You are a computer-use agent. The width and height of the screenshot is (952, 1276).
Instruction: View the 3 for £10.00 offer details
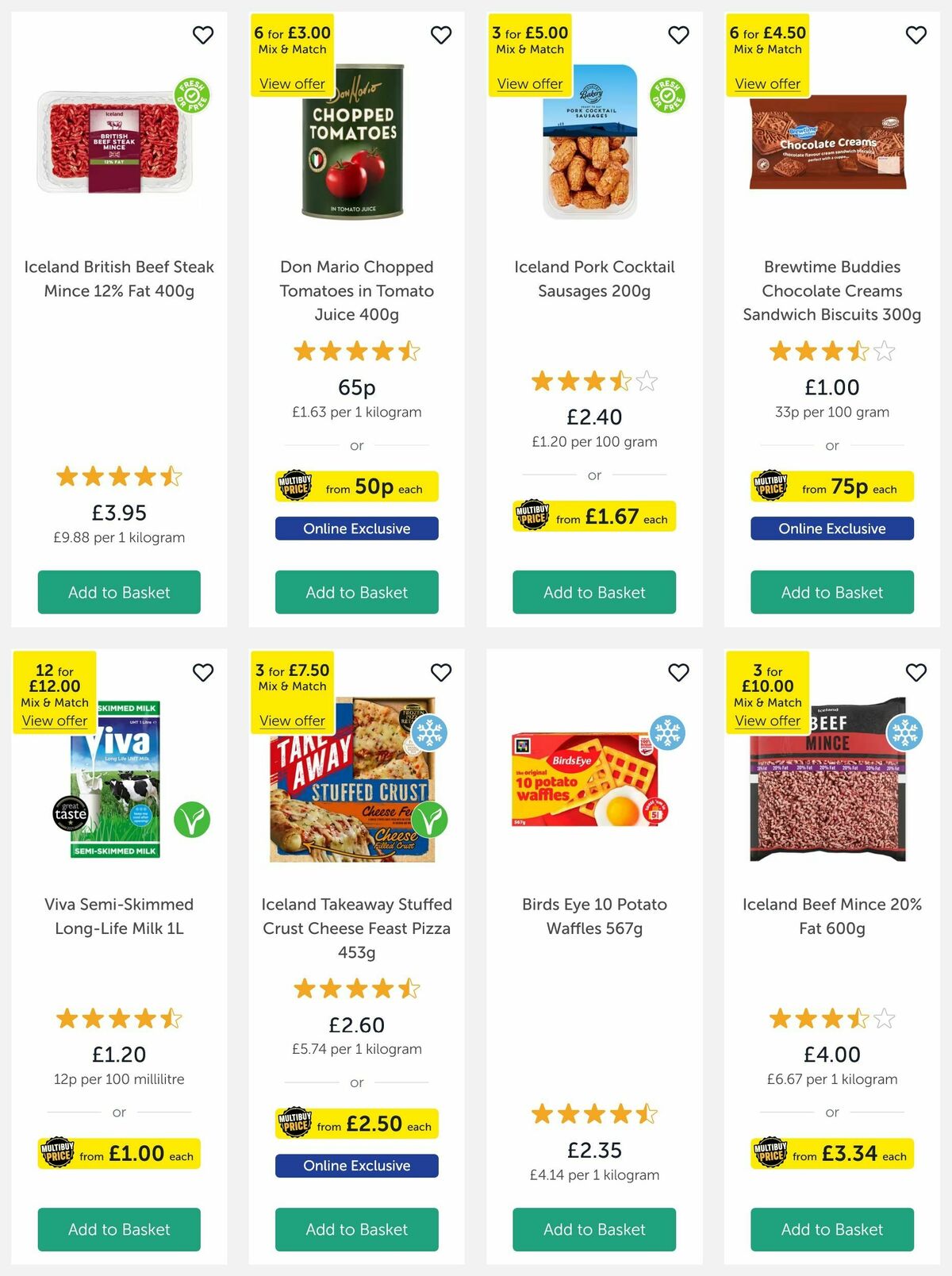[x=768, y=721]
